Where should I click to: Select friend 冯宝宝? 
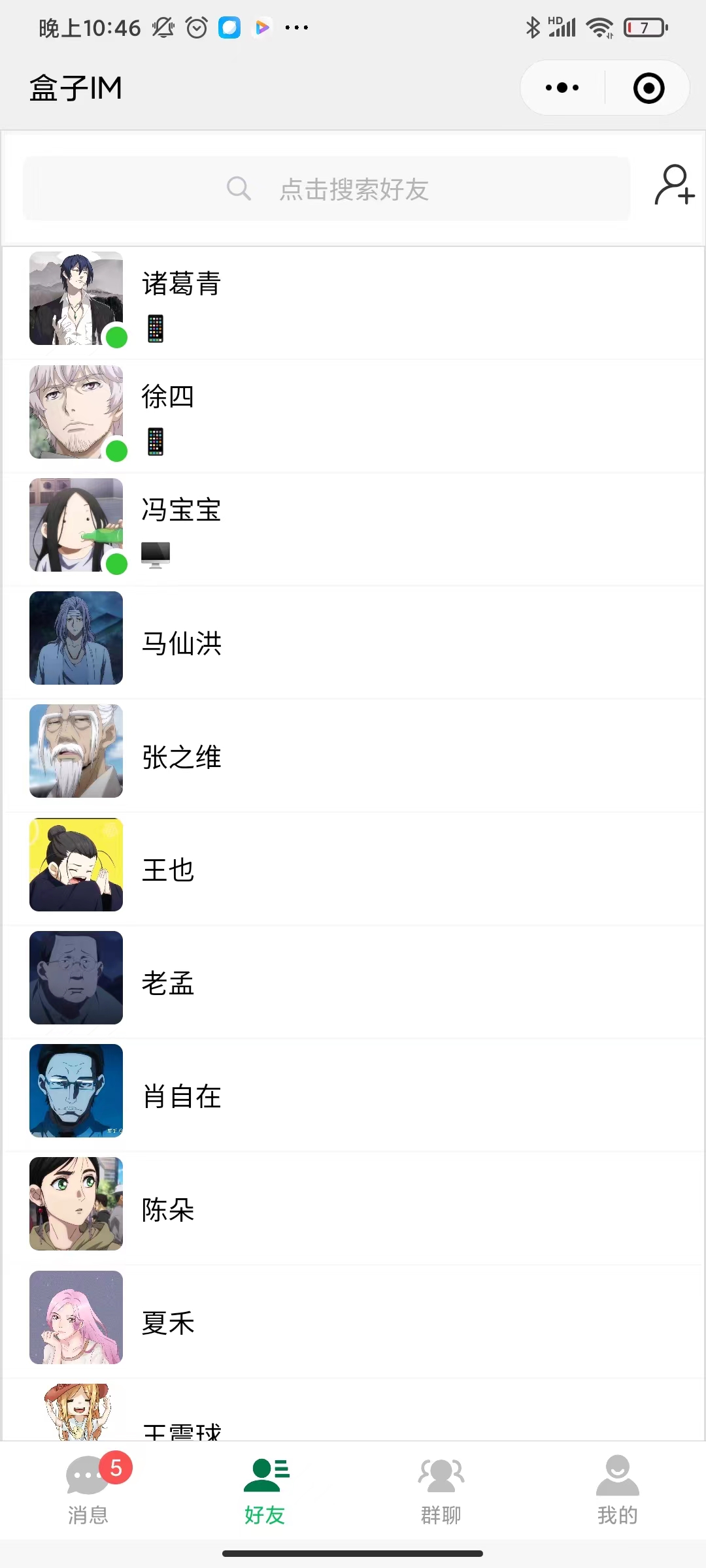(x=353, y=528)
